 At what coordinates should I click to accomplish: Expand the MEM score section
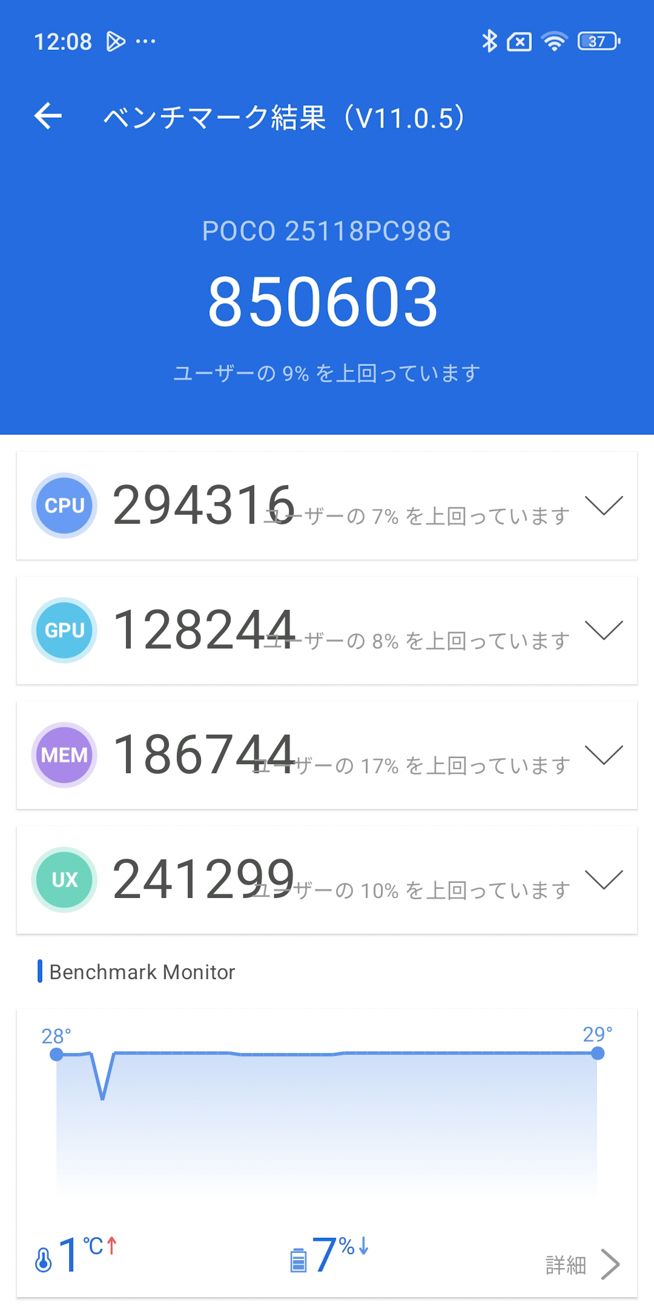coord(604,755)
